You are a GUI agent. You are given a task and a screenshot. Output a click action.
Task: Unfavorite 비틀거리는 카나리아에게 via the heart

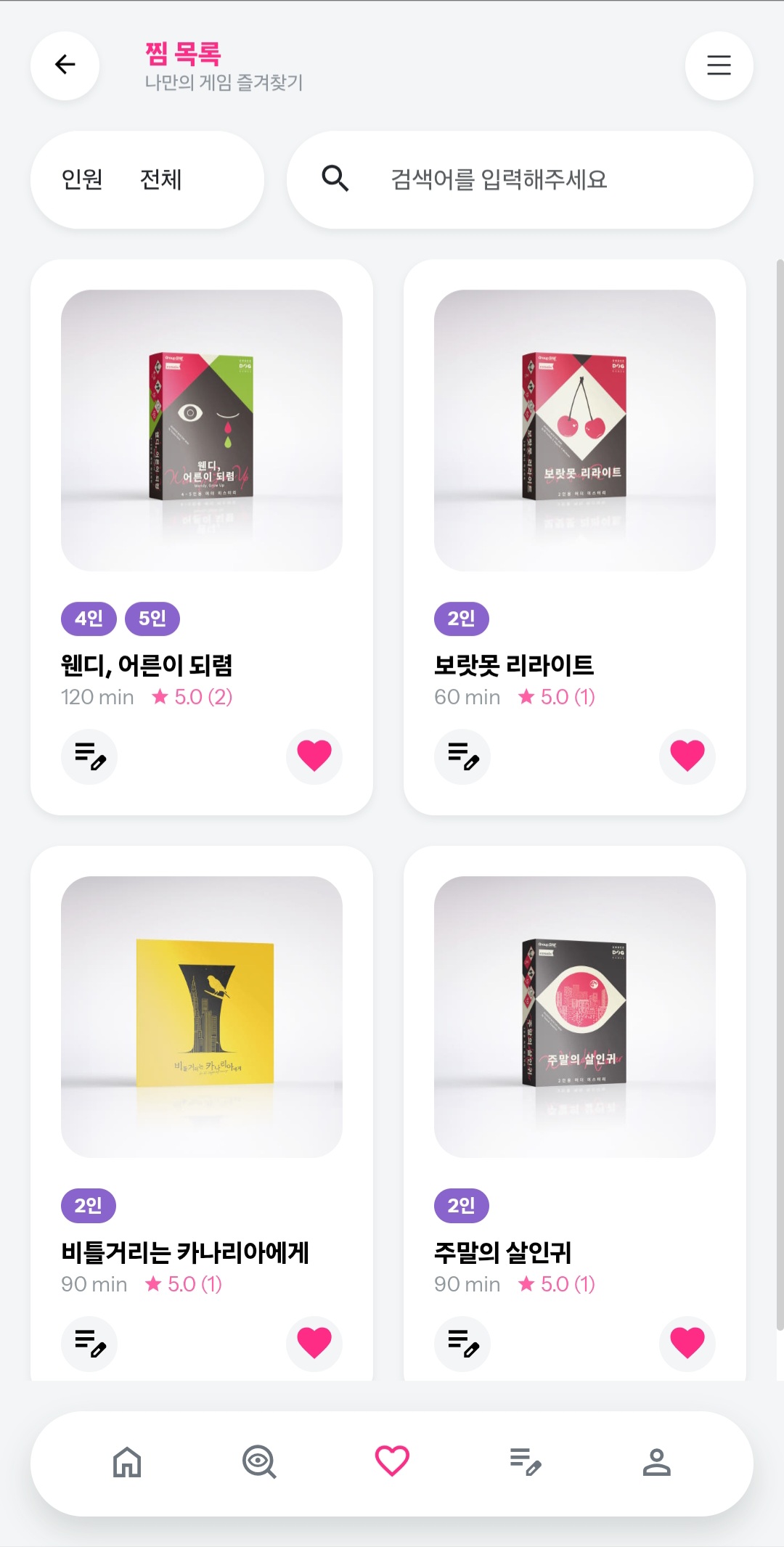314,1343
